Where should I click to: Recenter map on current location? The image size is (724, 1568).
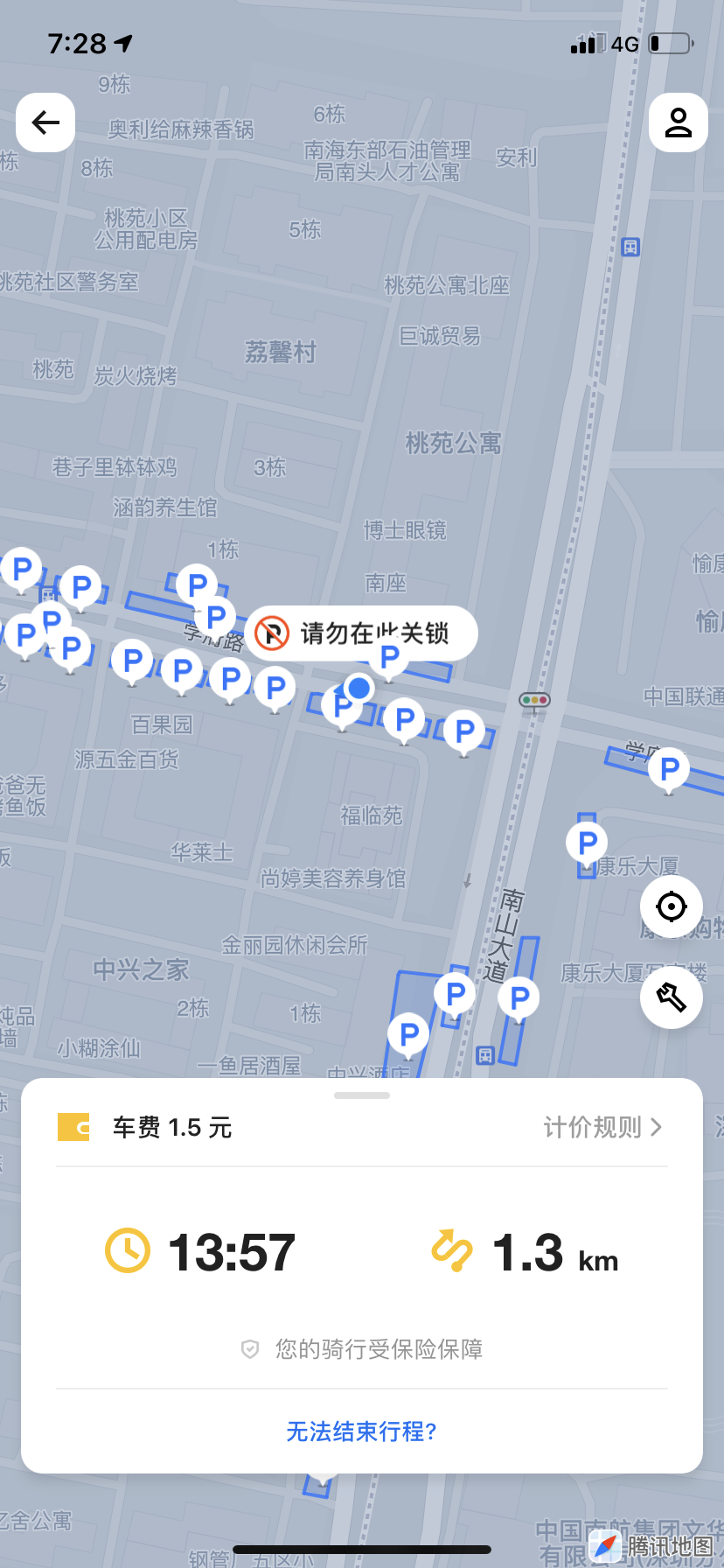(671, 906)
